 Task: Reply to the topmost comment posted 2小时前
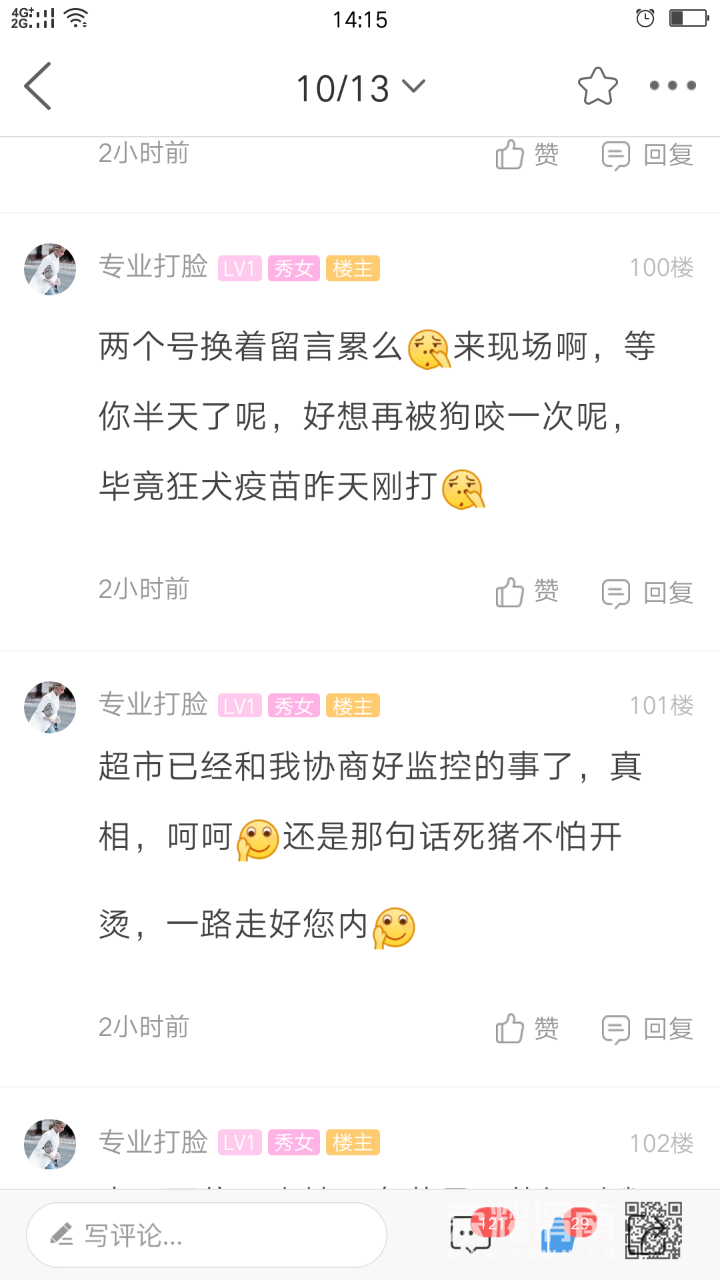pyautogui.click(x=648, y=155)
